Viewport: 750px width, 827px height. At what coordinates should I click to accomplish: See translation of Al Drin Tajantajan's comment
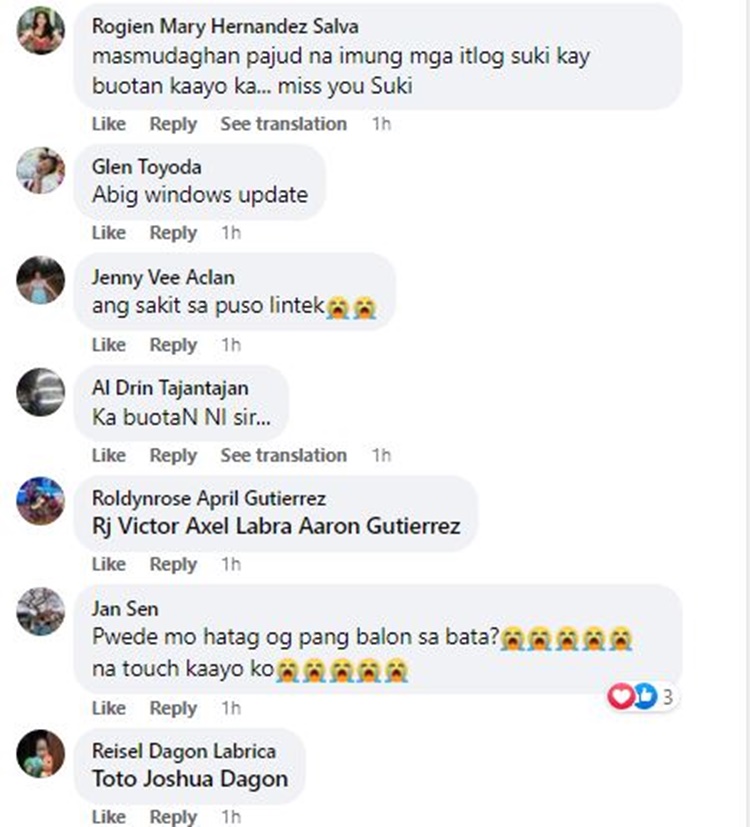tap(283, 455)
